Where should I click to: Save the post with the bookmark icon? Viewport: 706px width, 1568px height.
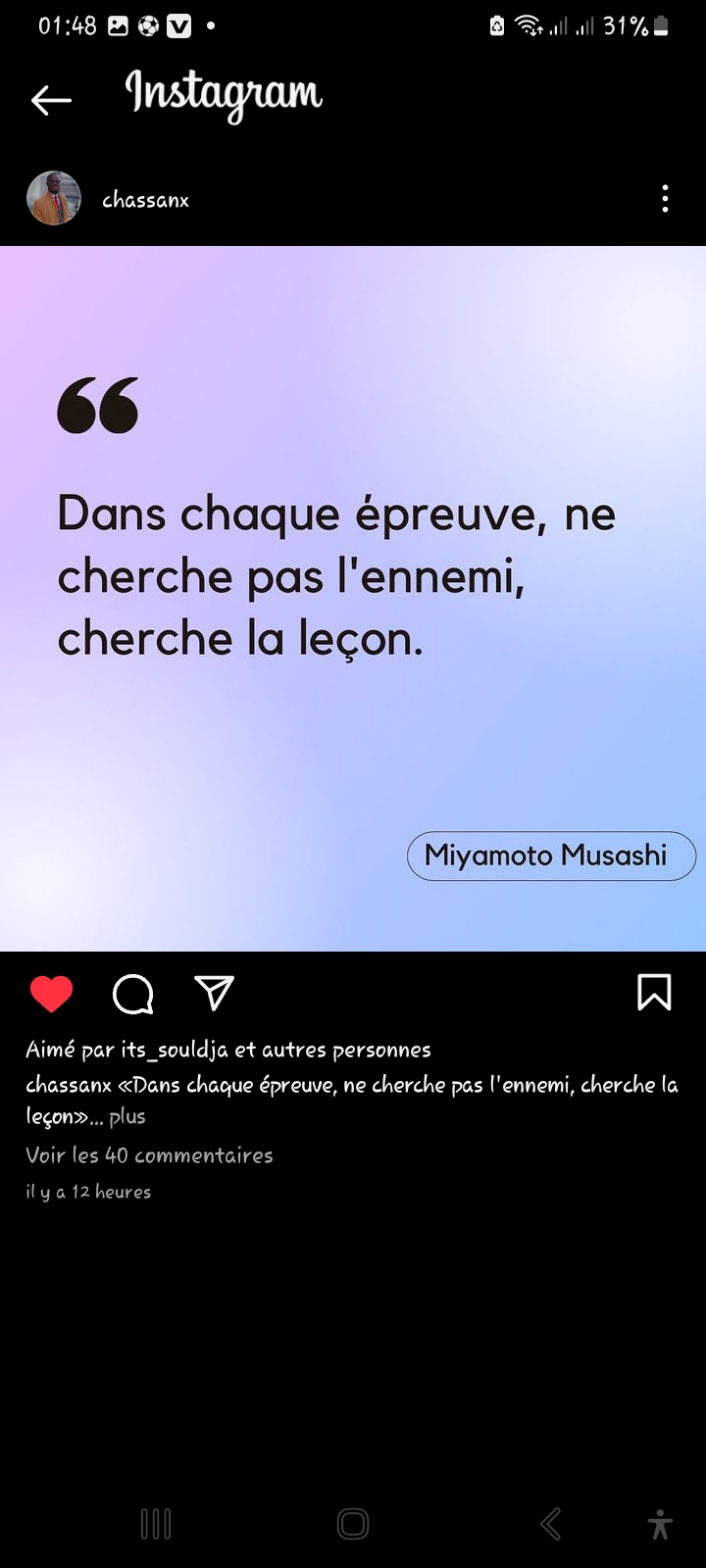(x=654, y=992)
